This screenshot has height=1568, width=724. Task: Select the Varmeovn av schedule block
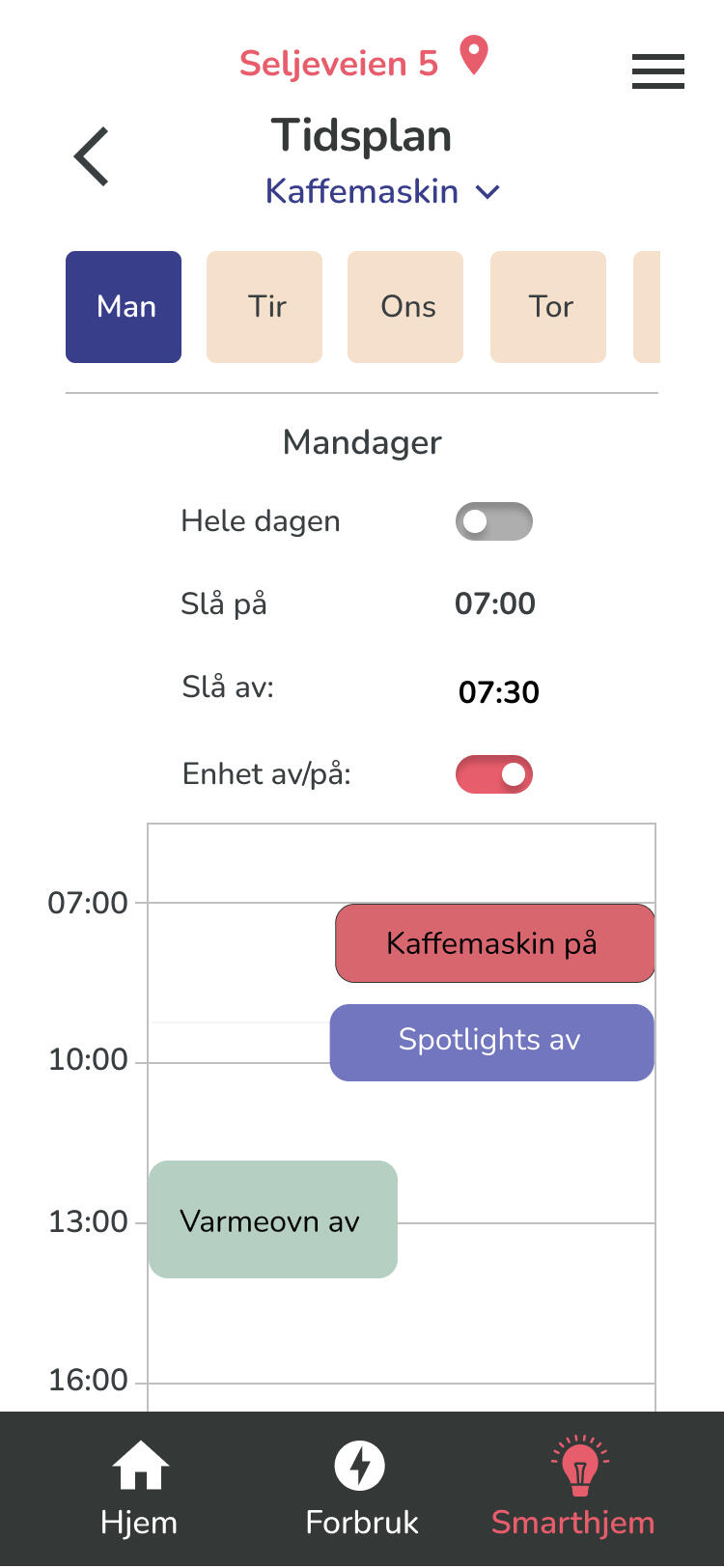point(272,1219)
